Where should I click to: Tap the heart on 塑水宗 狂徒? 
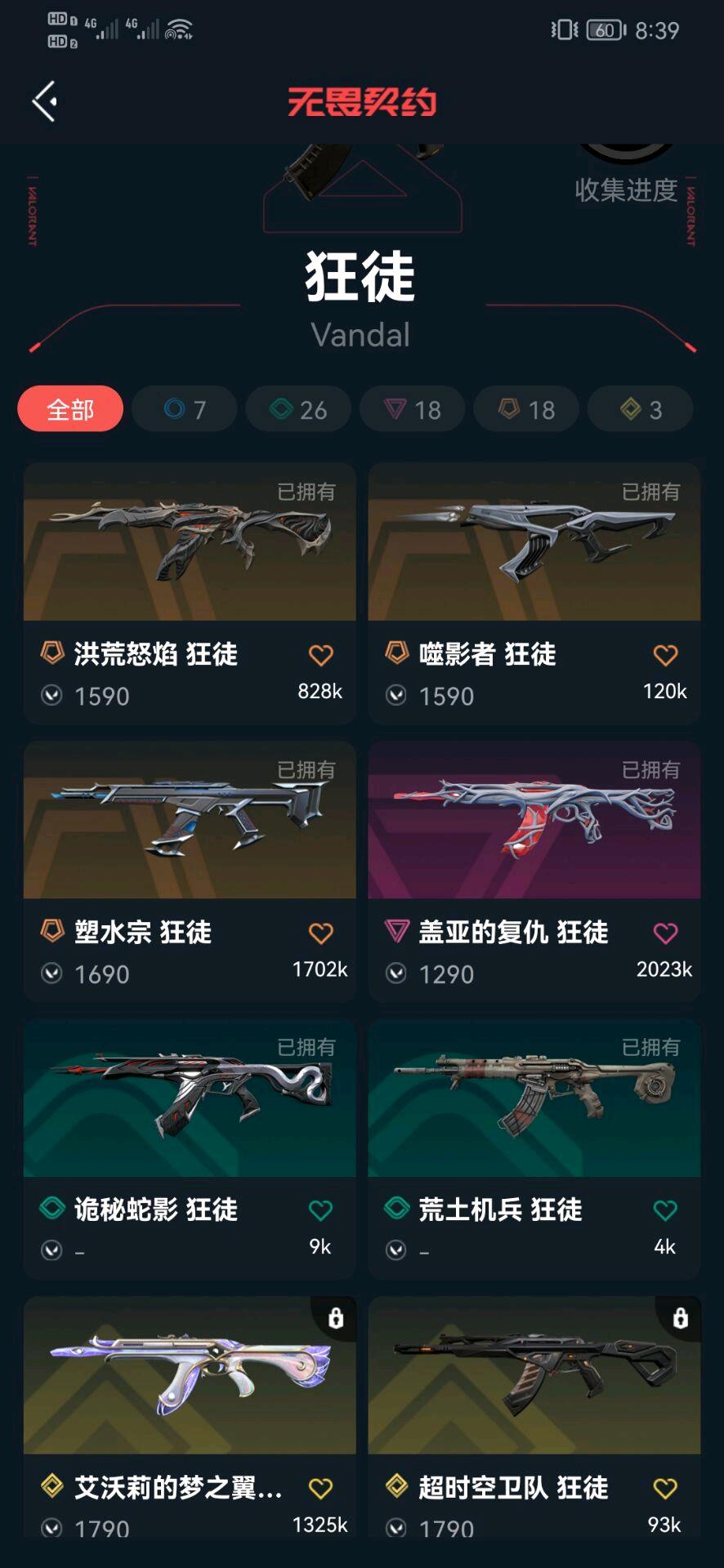(320, 933)
